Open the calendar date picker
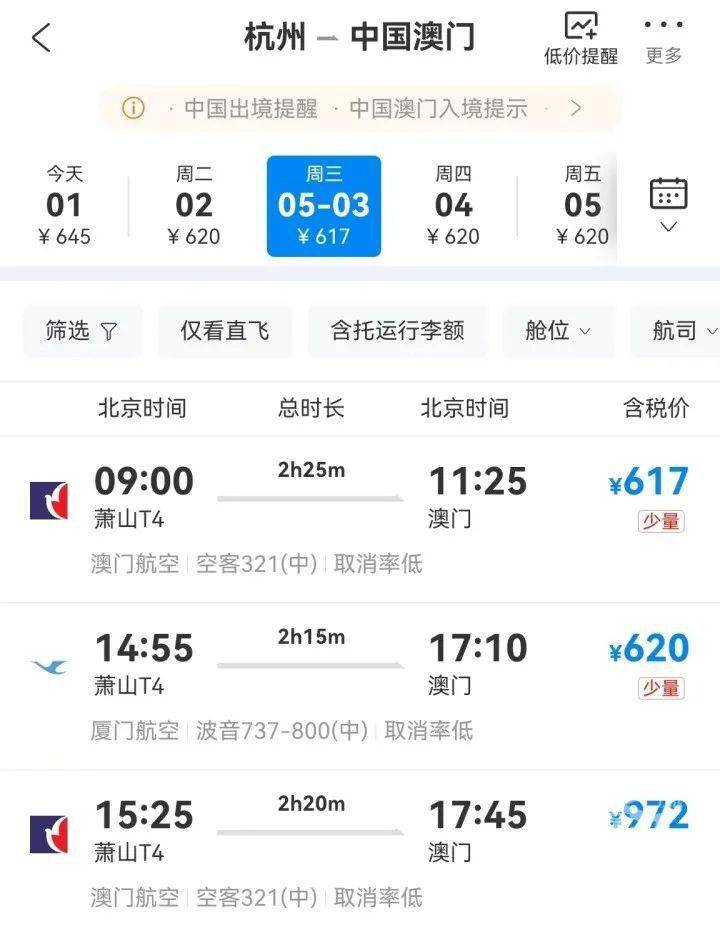The width and height of the screenshot is (720, 932). coord(668,204)
